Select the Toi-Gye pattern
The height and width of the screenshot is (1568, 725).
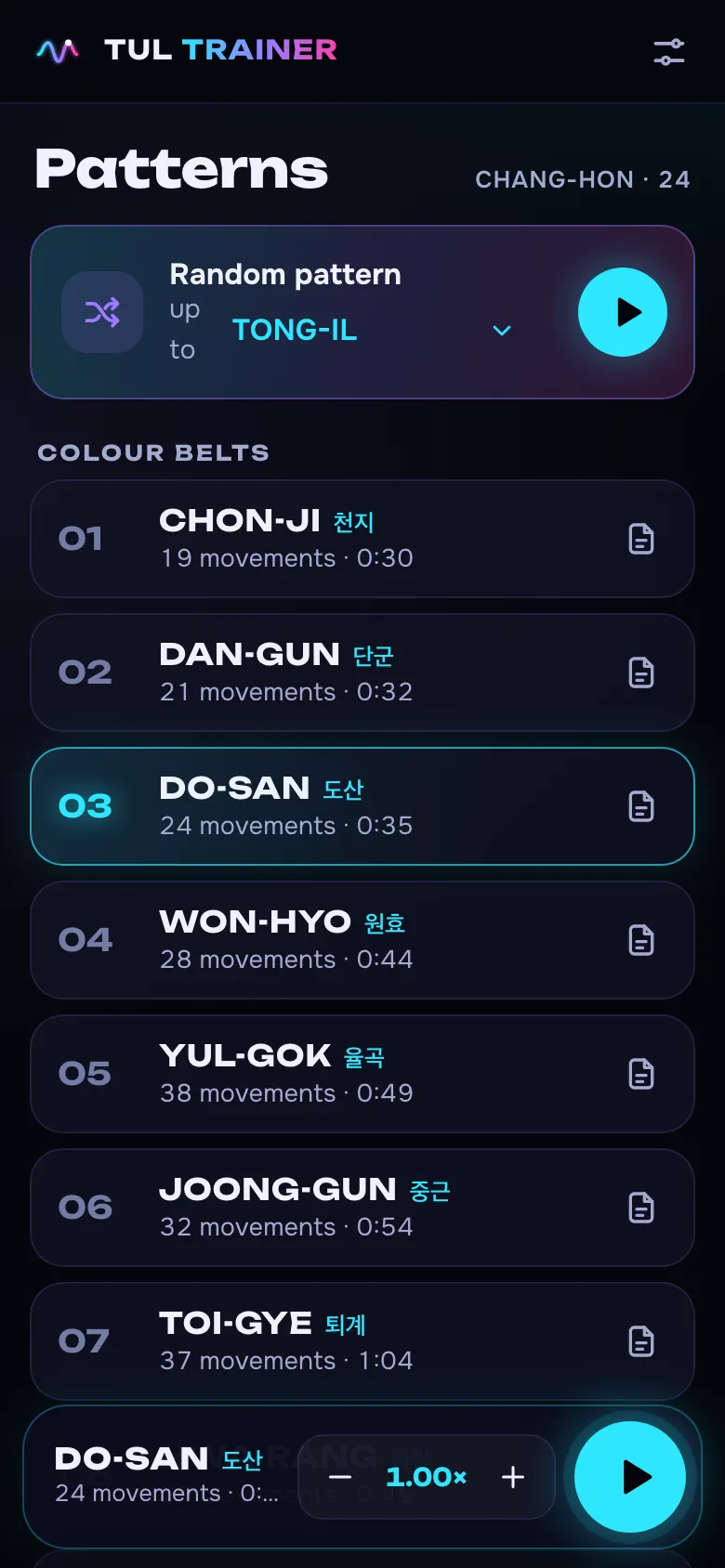[362, 1341]
